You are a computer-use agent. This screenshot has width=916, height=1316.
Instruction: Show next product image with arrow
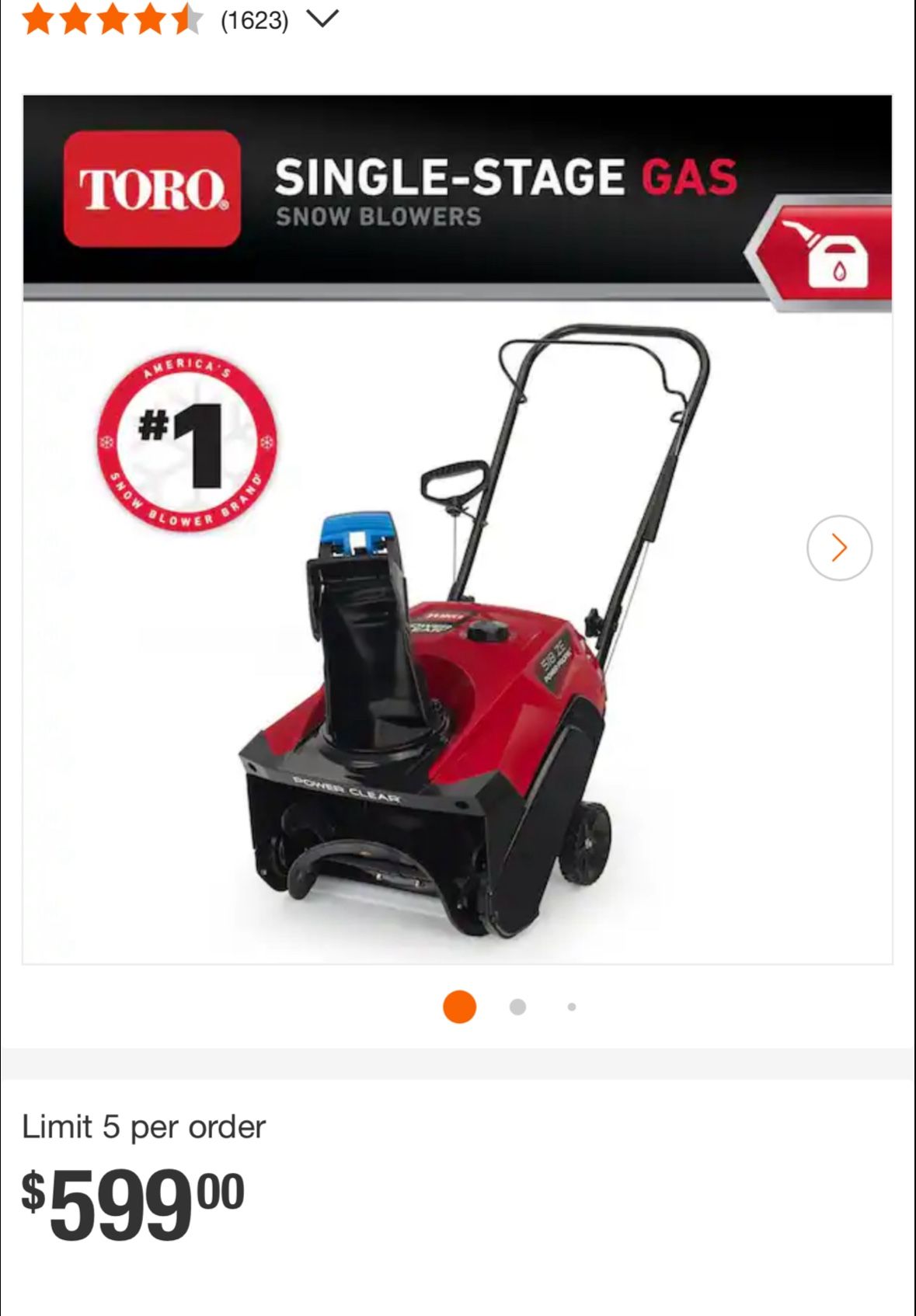coord(839,548)
